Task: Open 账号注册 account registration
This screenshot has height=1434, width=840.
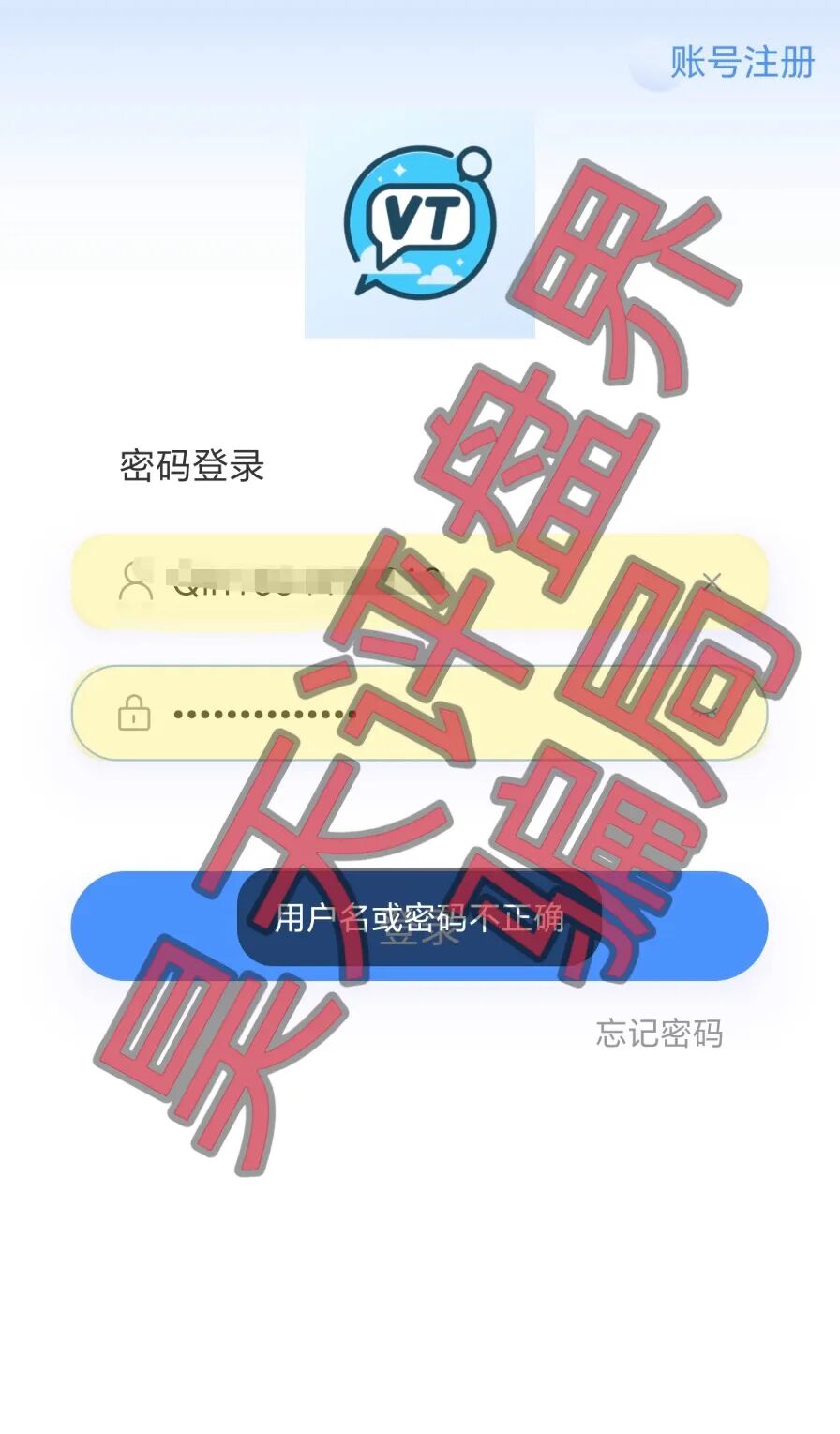Action: point(742,63)
